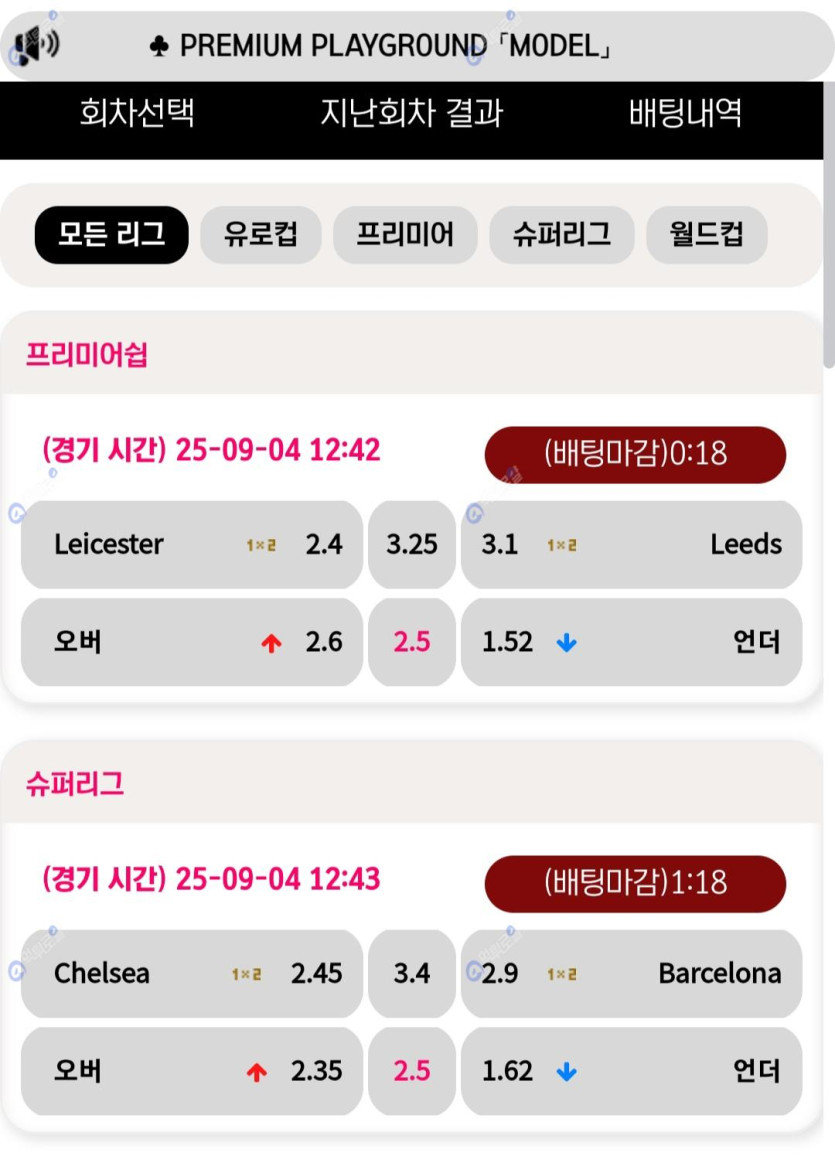835x1156 pixels.
Task: Pick Chelsea win at 2.45
Action: [192, 974]
